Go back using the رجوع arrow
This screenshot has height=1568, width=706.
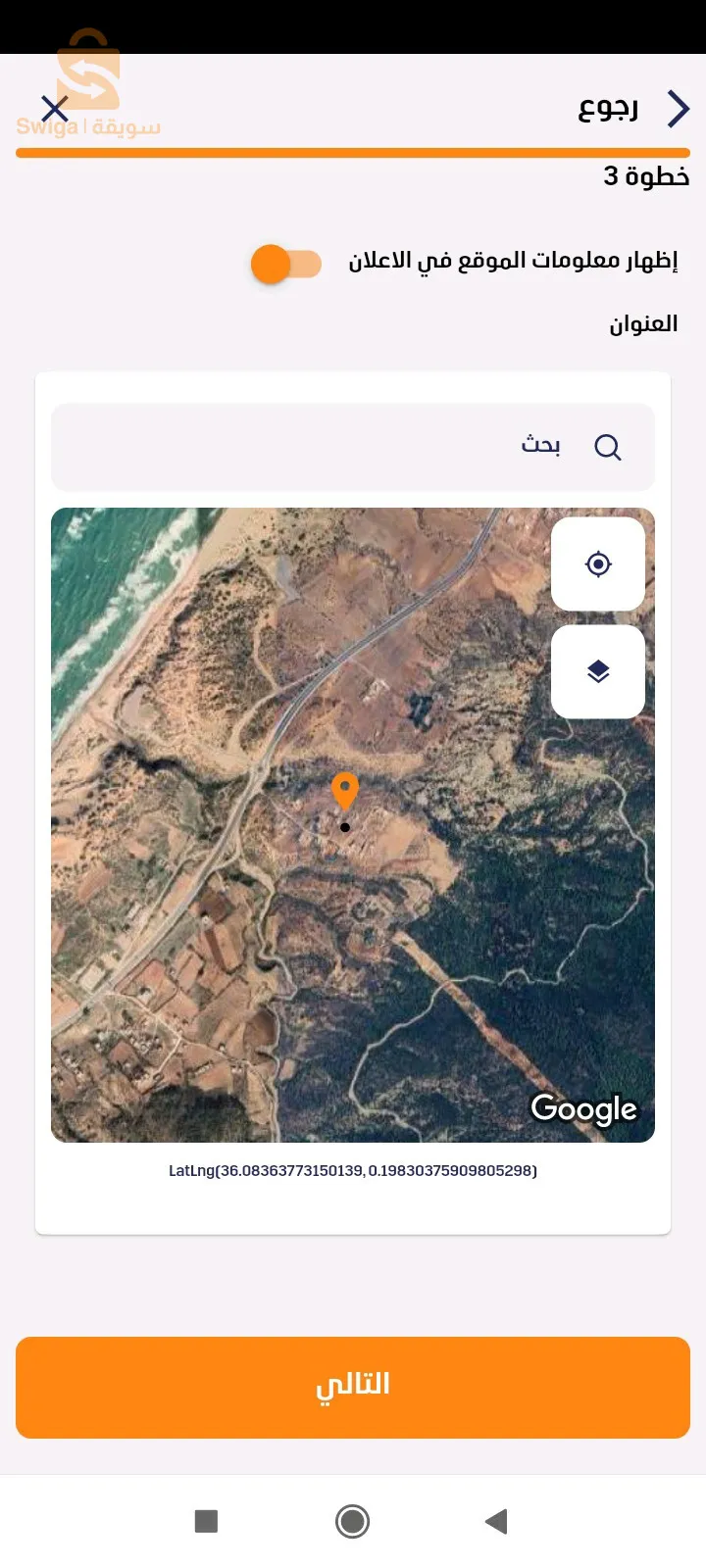point(678,109)
